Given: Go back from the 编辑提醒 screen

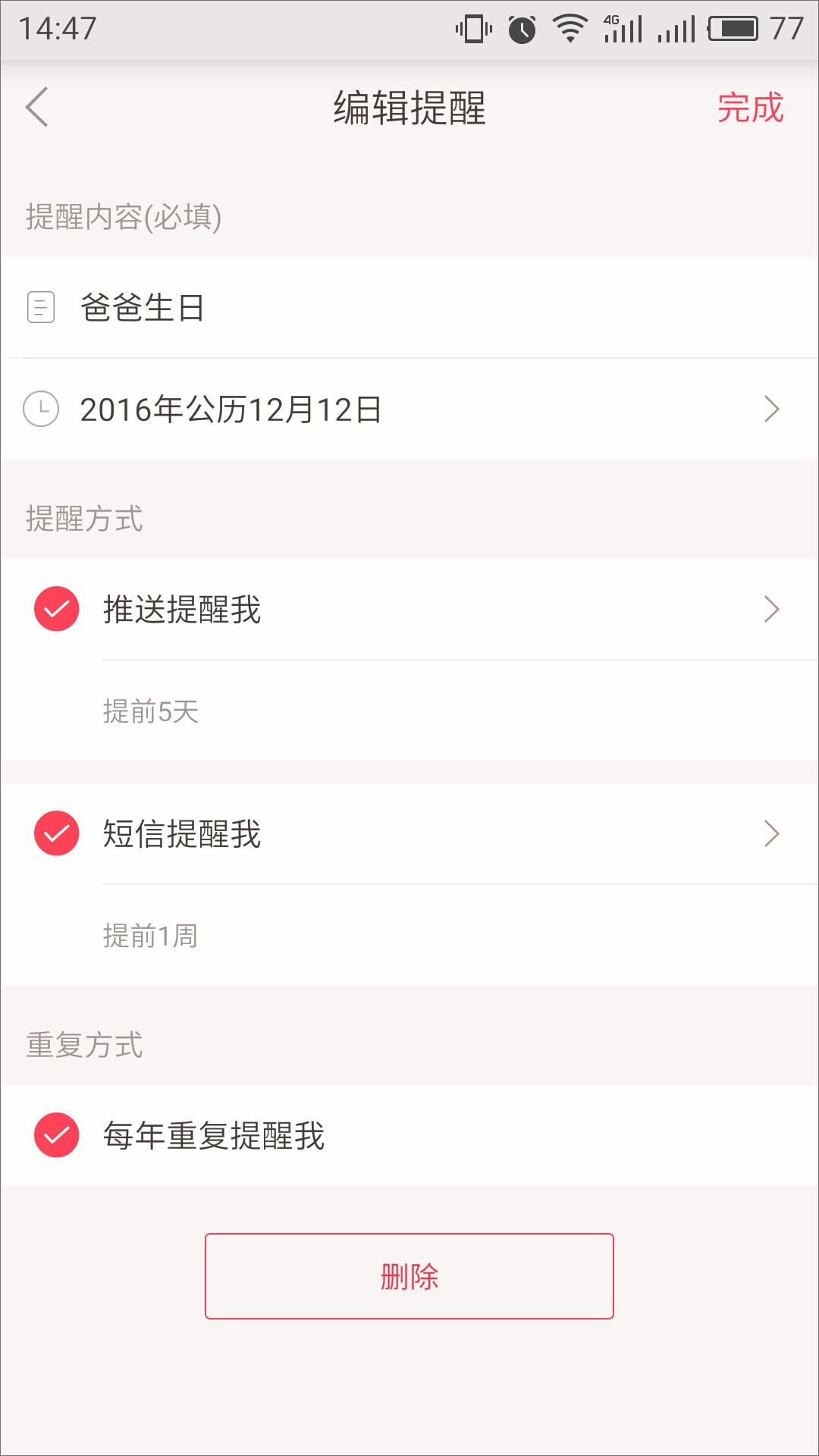Looking at the screenshot, I should (x=37, y=107).
